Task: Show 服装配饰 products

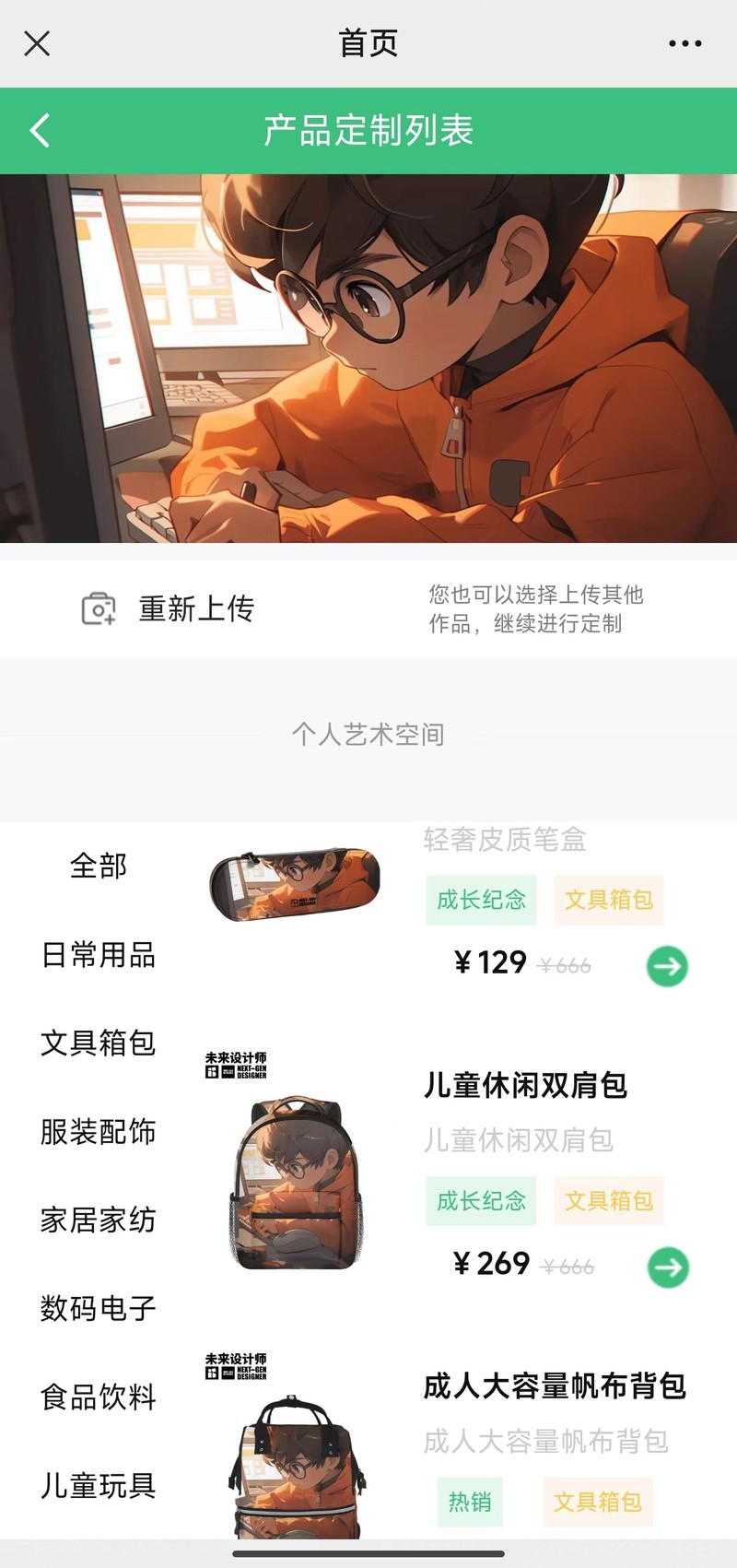Action: tap(99, 1132)
